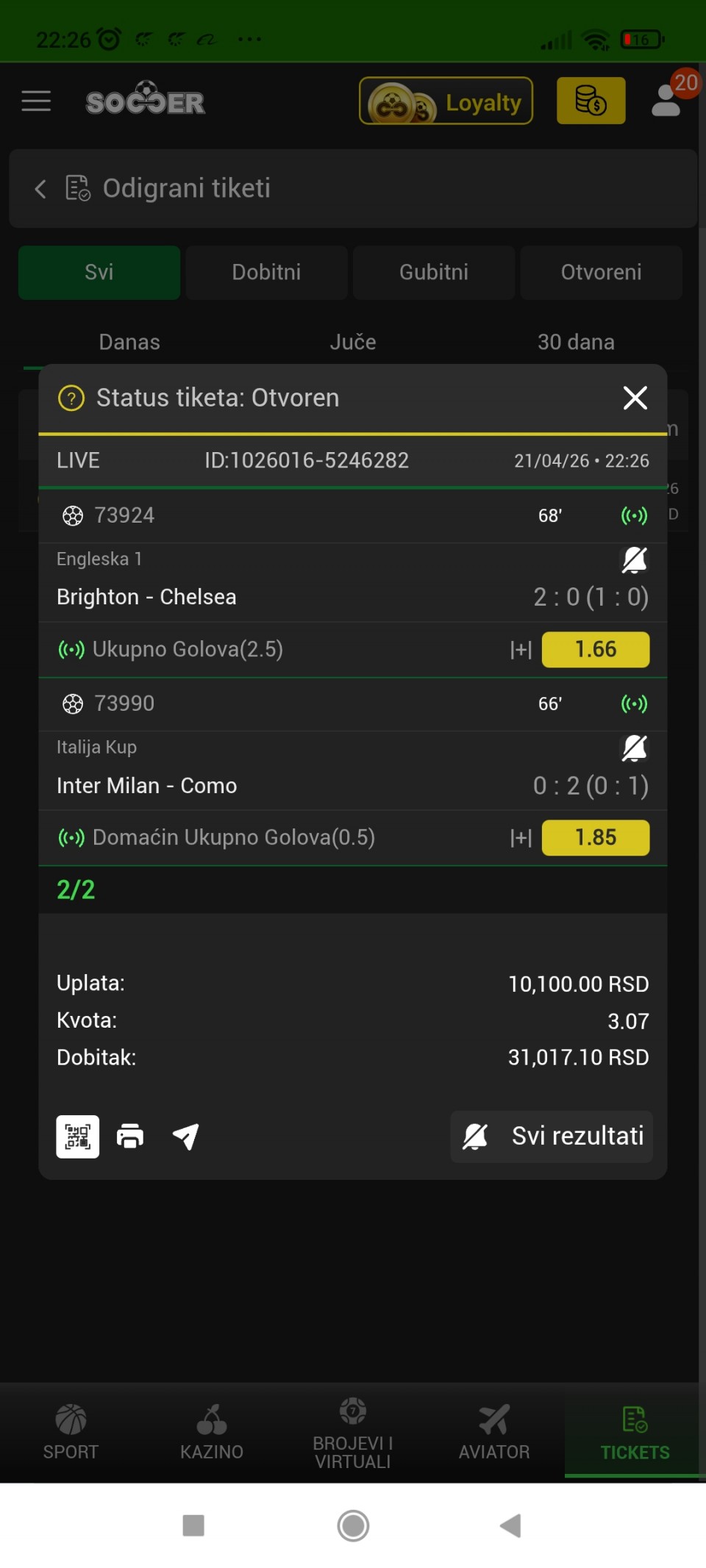The width and height of the screenshot is (706, 1568).
Task: Tap the 1.85 odds for Domaćin Ukupno Golova
Action: 595,837
